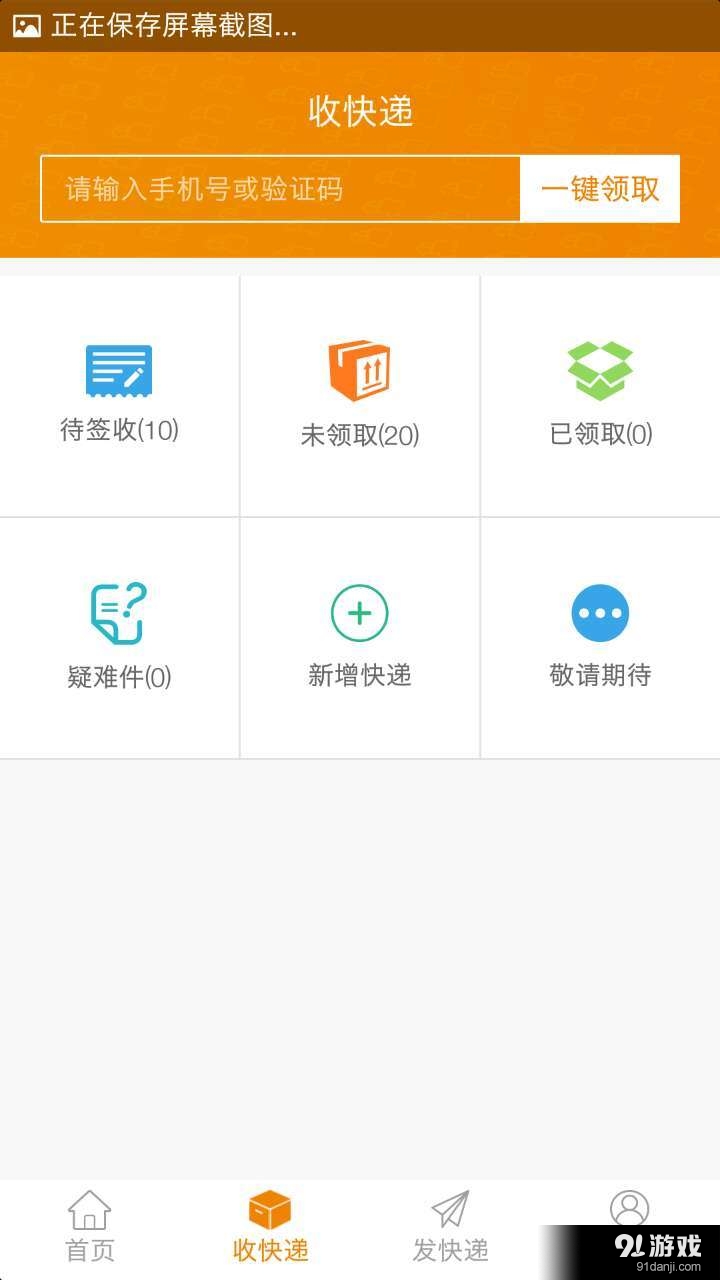Open the 疑难件 problem parcels icon

coord(119,612)
